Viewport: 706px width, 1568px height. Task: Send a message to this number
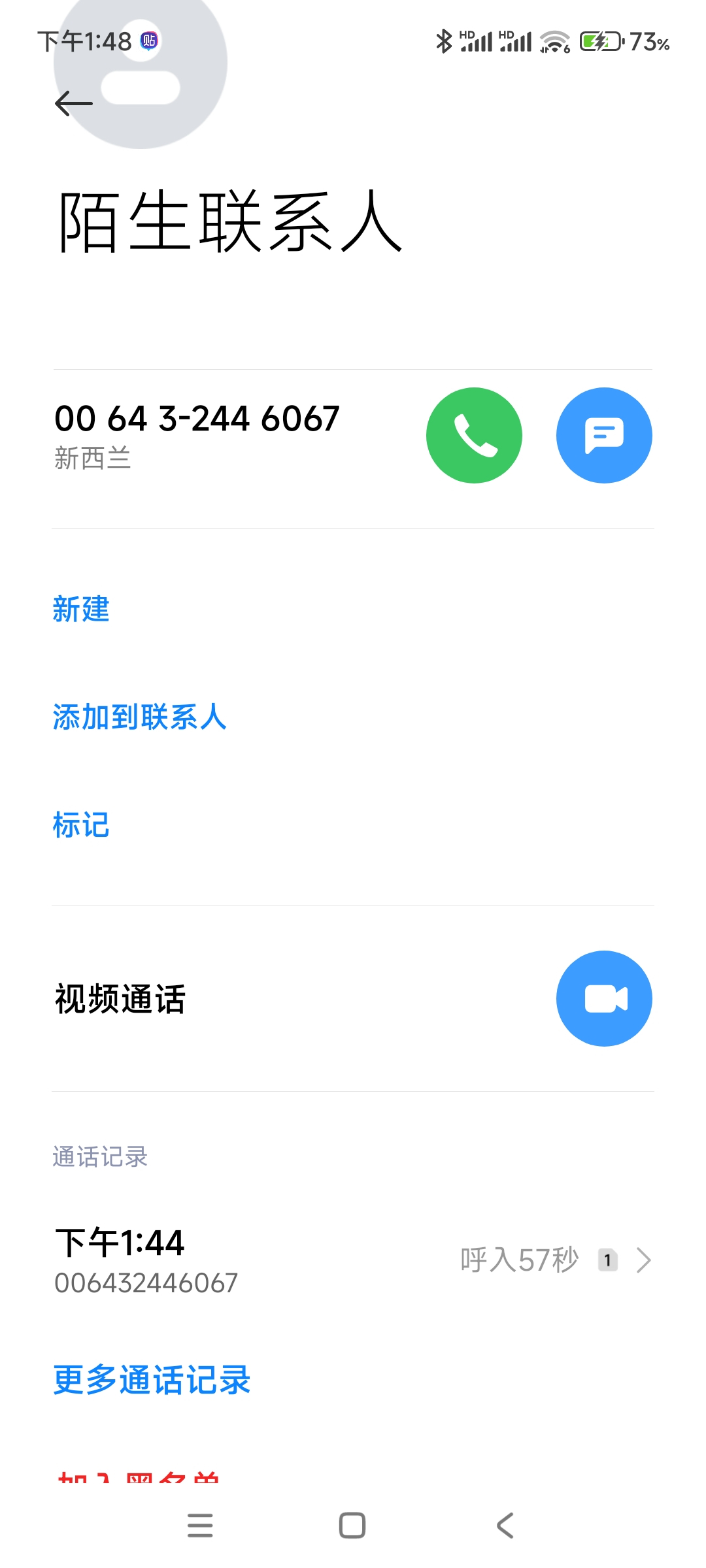[x=604, y=435]
